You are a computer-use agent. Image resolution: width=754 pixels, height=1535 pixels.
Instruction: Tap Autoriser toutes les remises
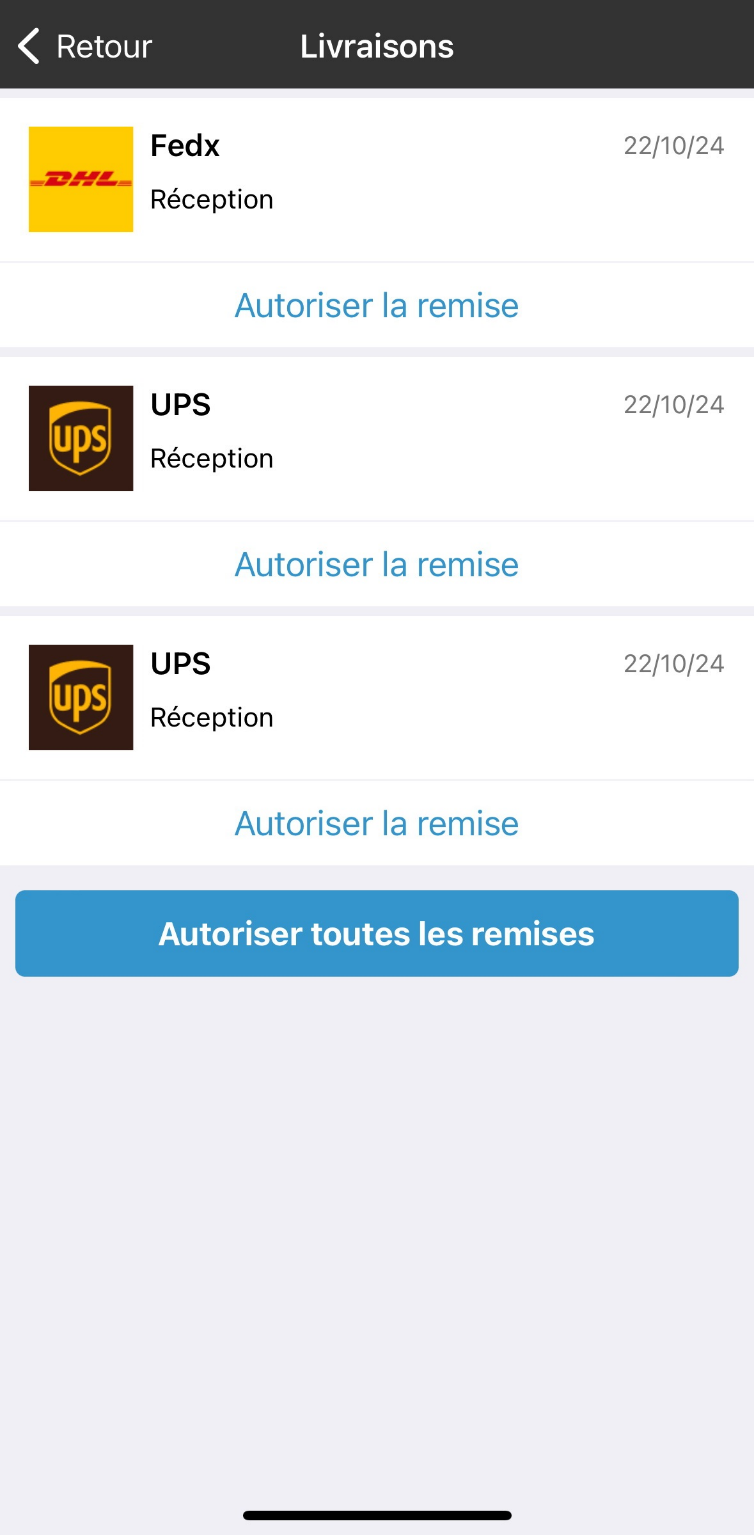(376, 934)
